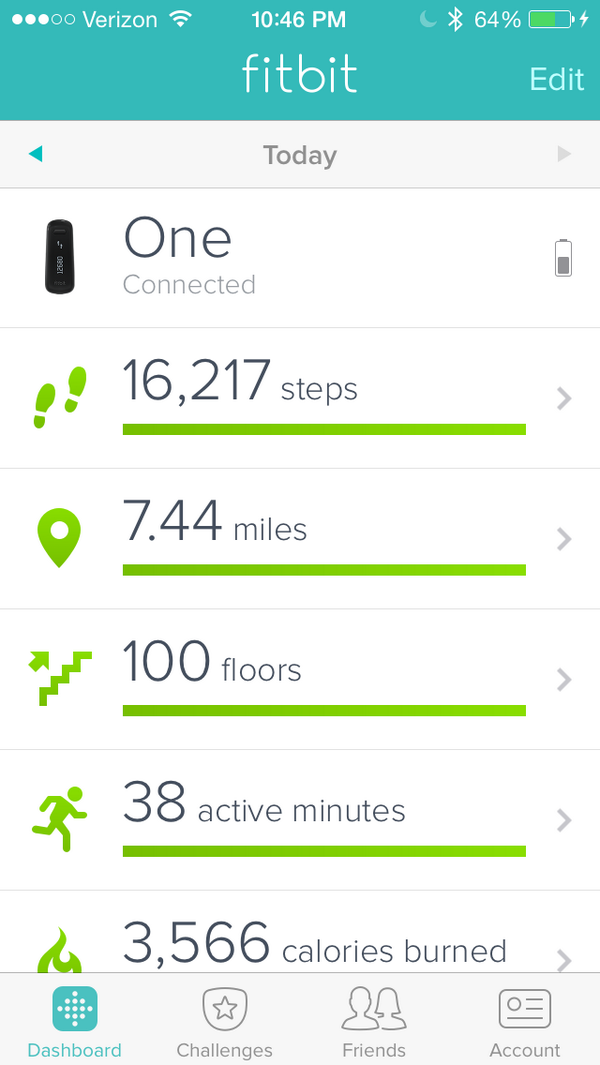The image size is (600, 1065).
Task: Open the 16,217 steps details
Action: tap(300, 398)
